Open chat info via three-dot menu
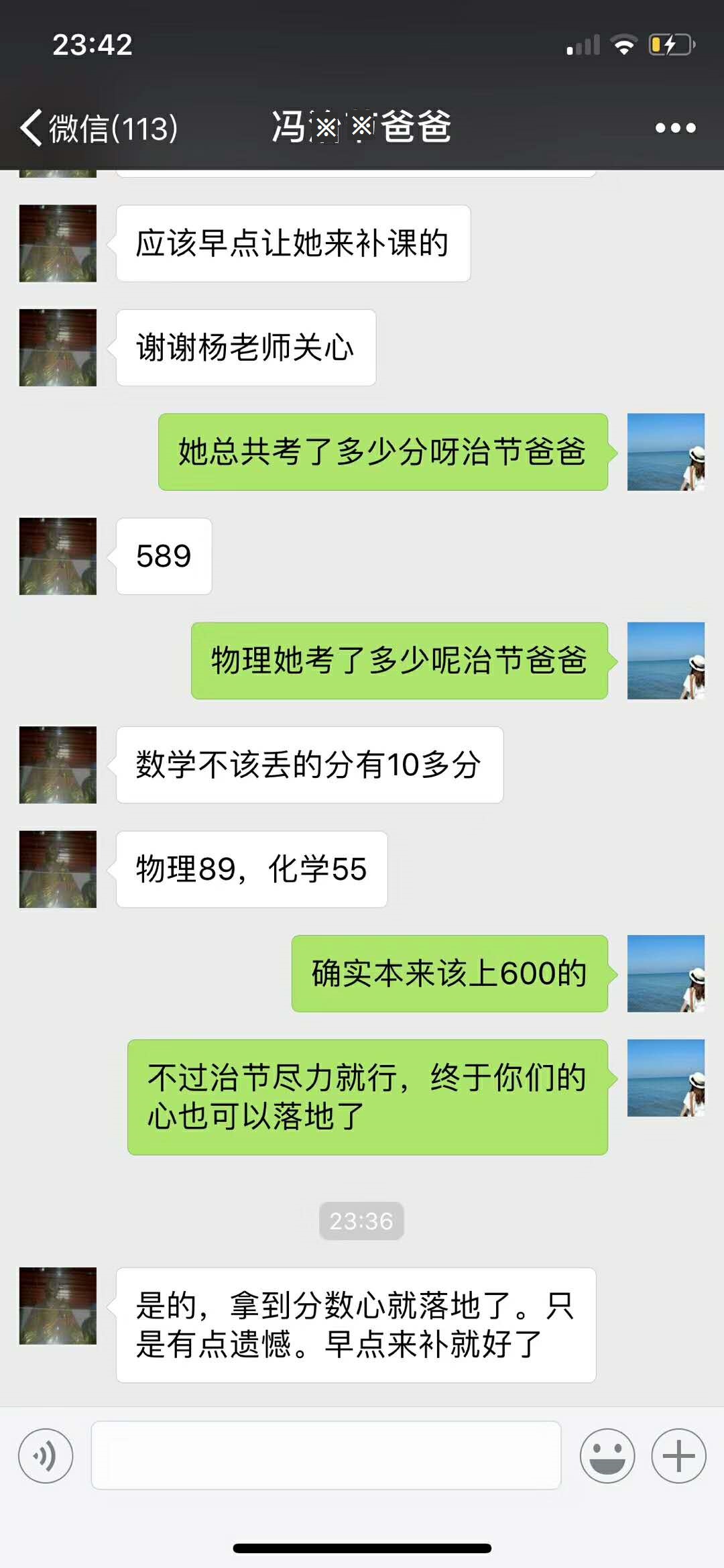Screen dimensions: 724x1568 tap(675, 127)
